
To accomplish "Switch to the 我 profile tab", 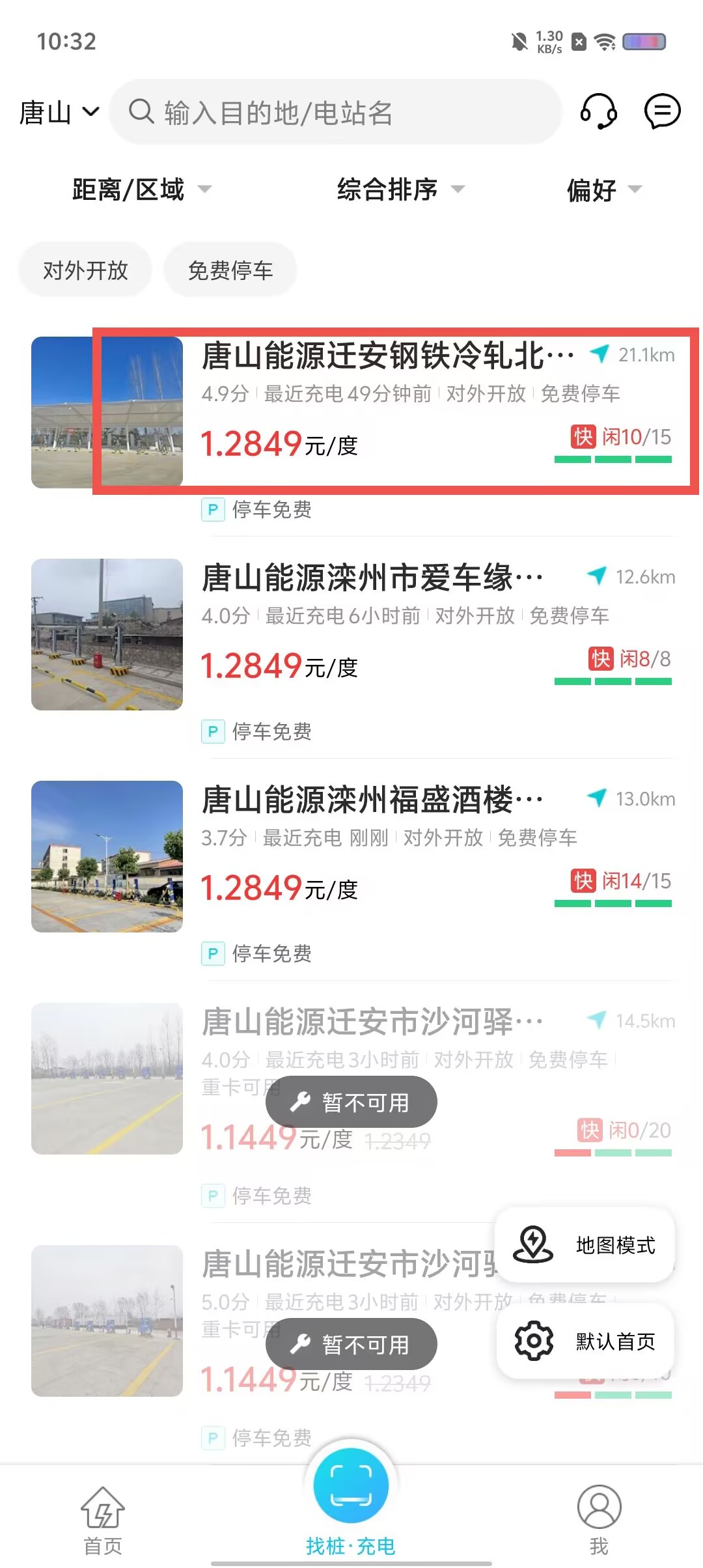I will (x=599, y=1520).
